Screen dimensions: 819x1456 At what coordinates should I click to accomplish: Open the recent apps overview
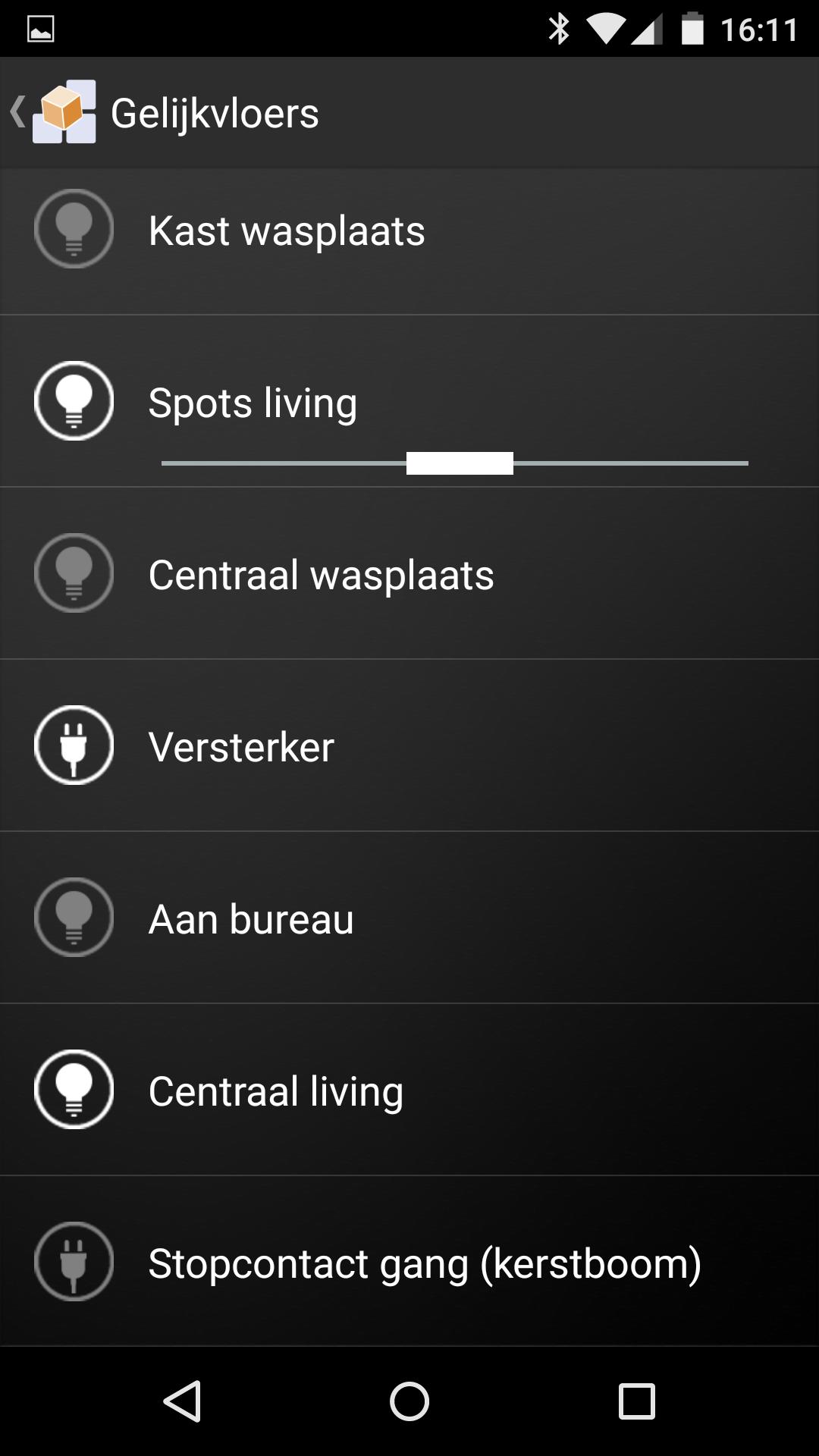(x=636, y=1401)
